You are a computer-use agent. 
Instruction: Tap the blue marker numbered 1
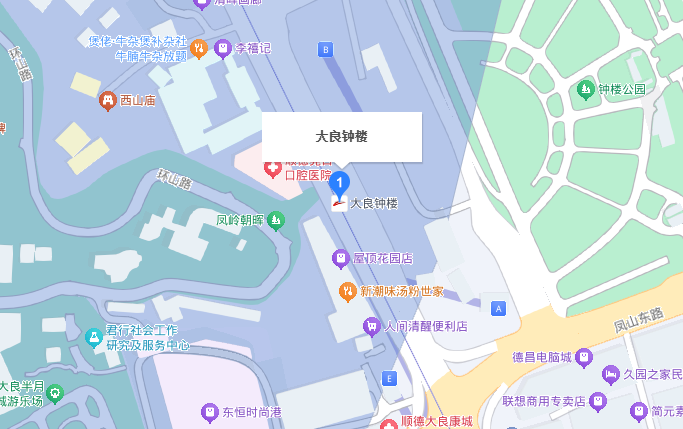[x=340, y=183]
